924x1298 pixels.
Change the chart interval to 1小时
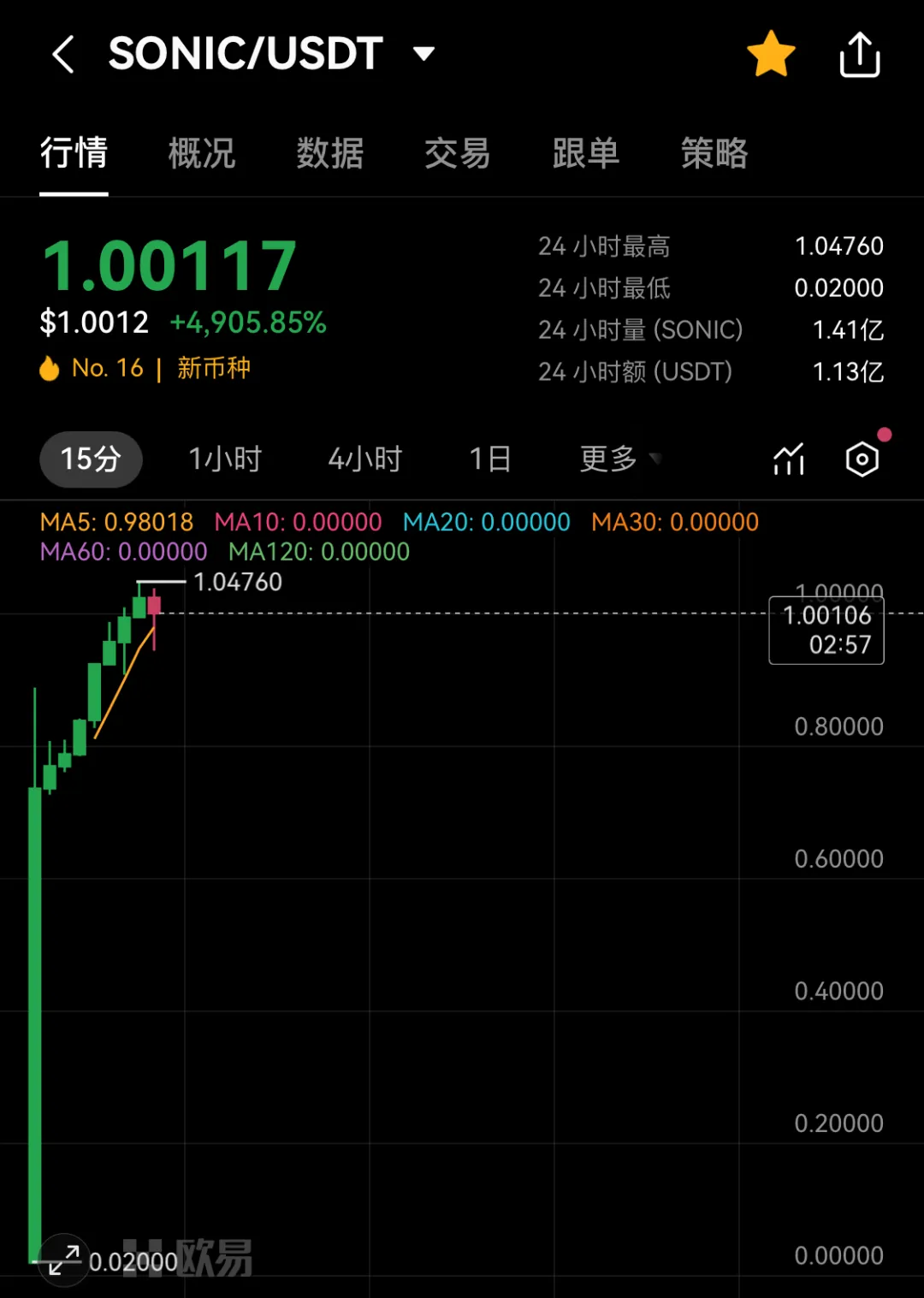225,459
